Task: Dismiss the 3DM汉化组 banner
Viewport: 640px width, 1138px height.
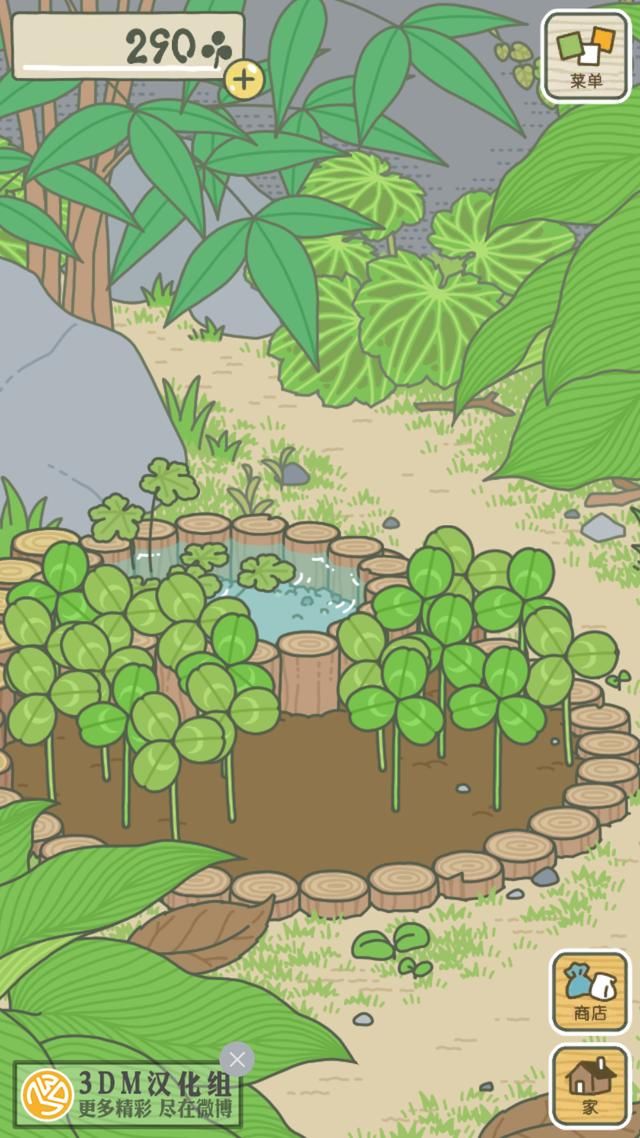Action: [237, 1059]
